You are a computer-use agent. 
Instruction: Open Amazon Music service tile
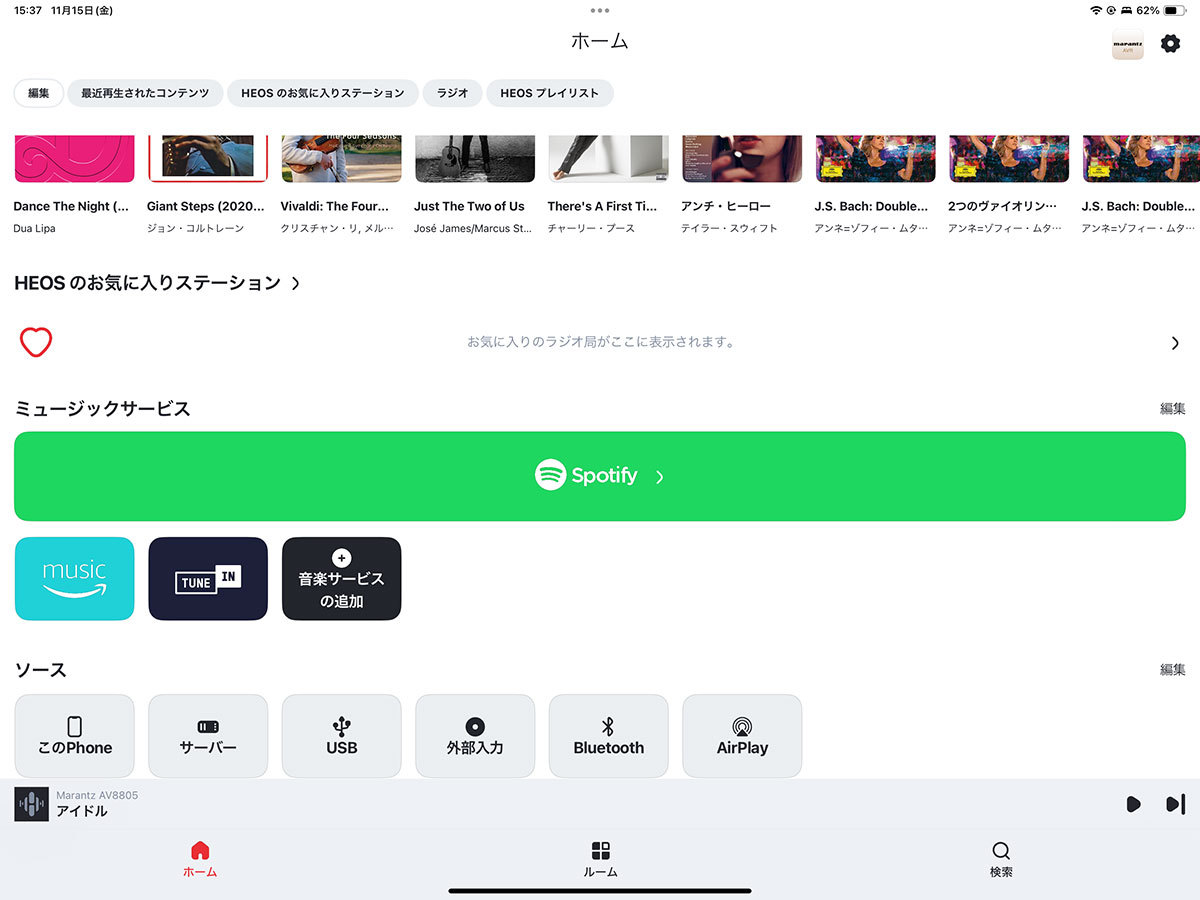tap(74, 578)
